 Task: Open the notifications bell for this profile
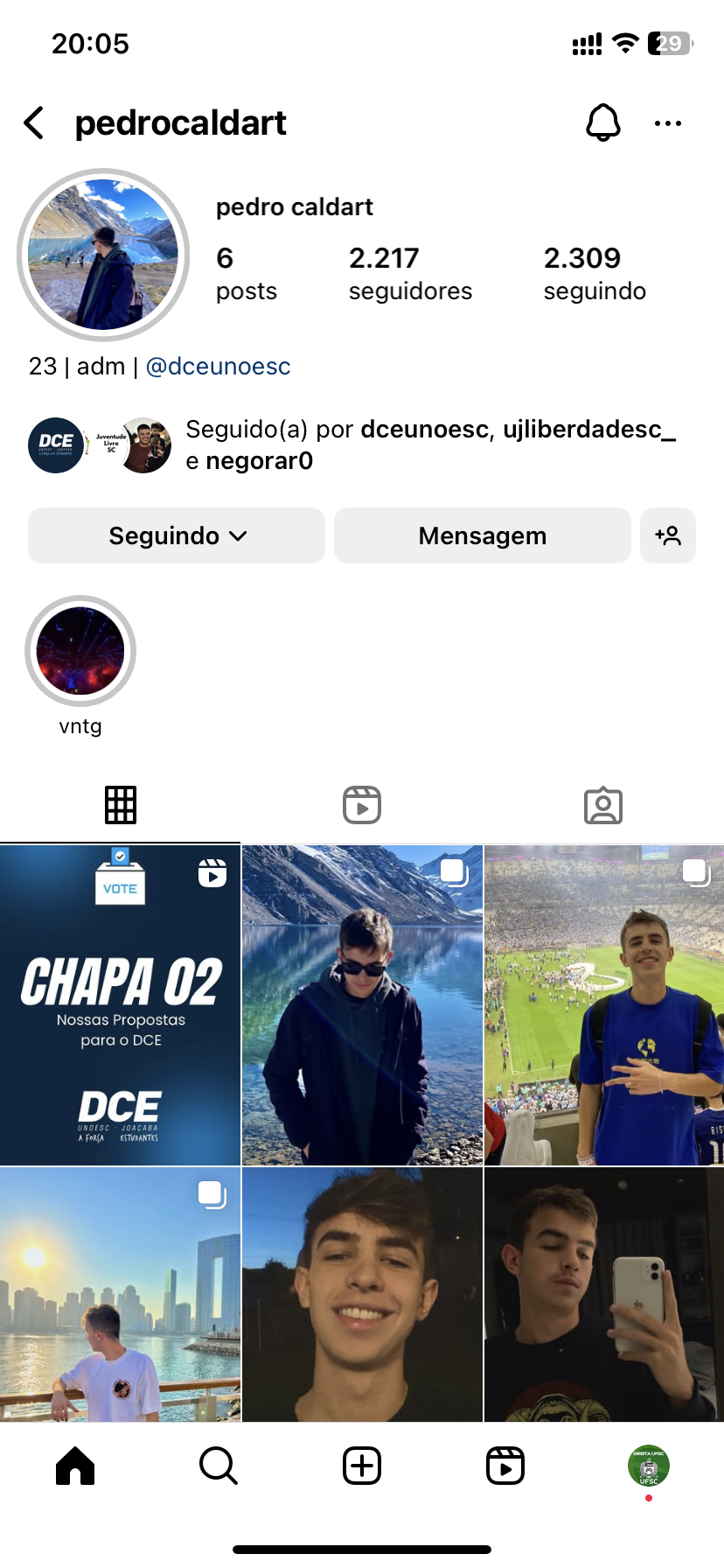tap(602, 123)
